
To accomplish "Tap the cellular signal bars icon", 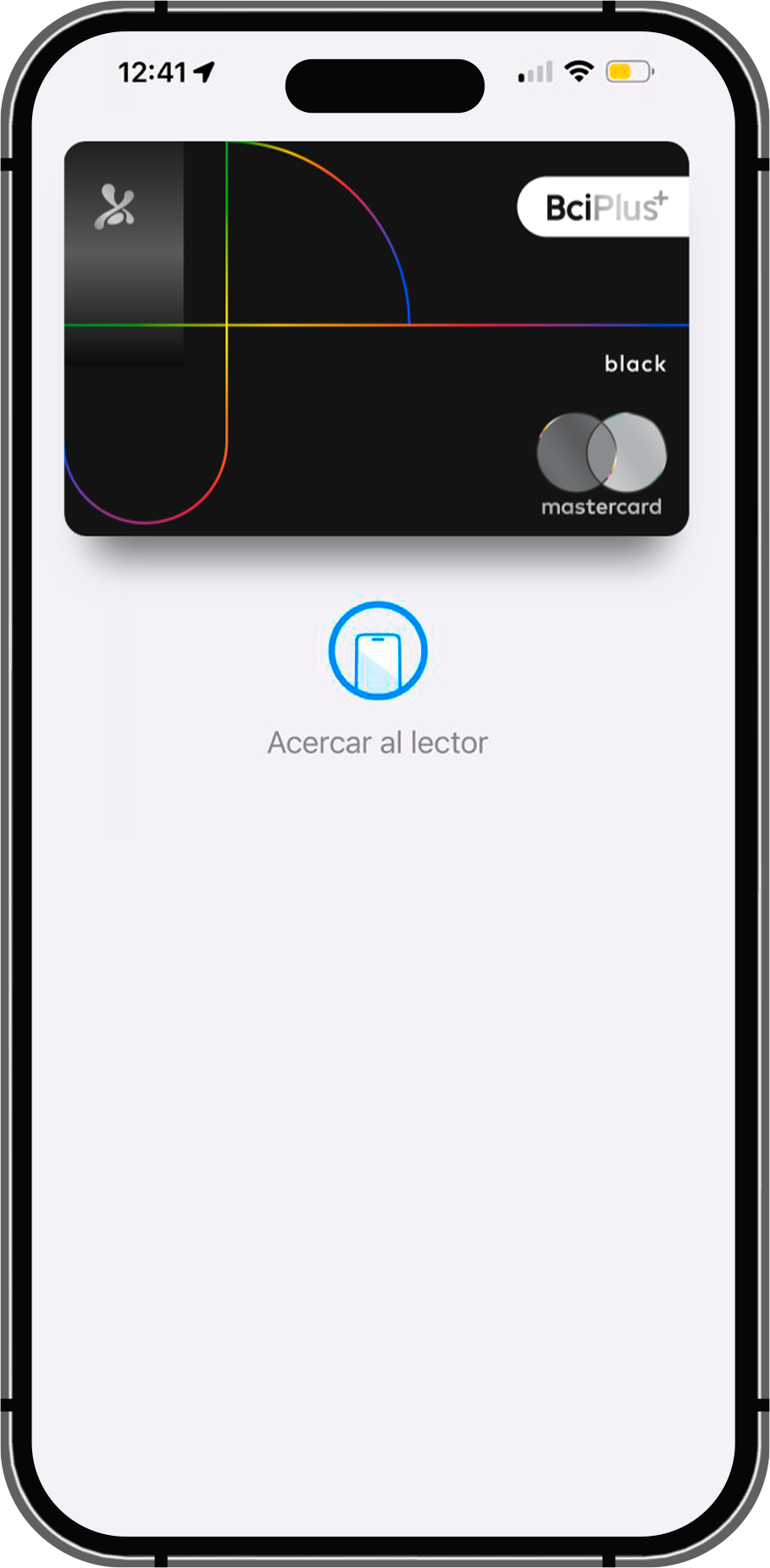I will click(x=533, y=72).
